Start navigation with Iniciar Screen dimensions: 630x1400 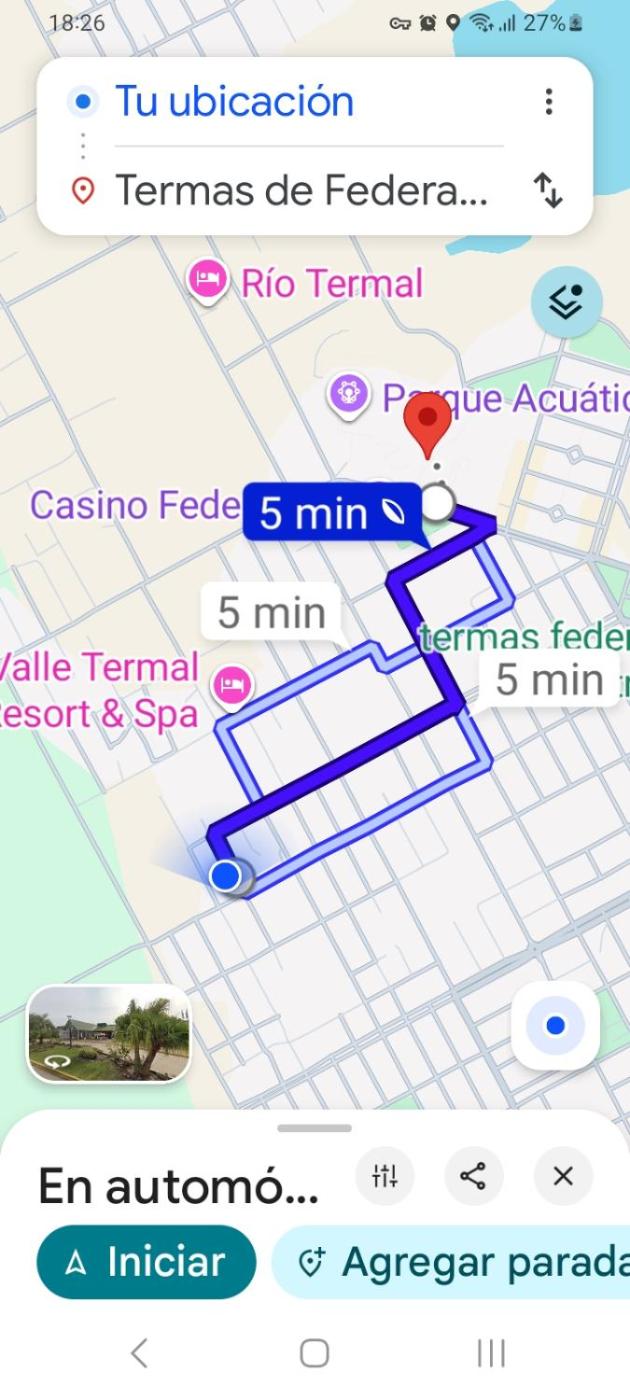click(x=146, y=1262)
